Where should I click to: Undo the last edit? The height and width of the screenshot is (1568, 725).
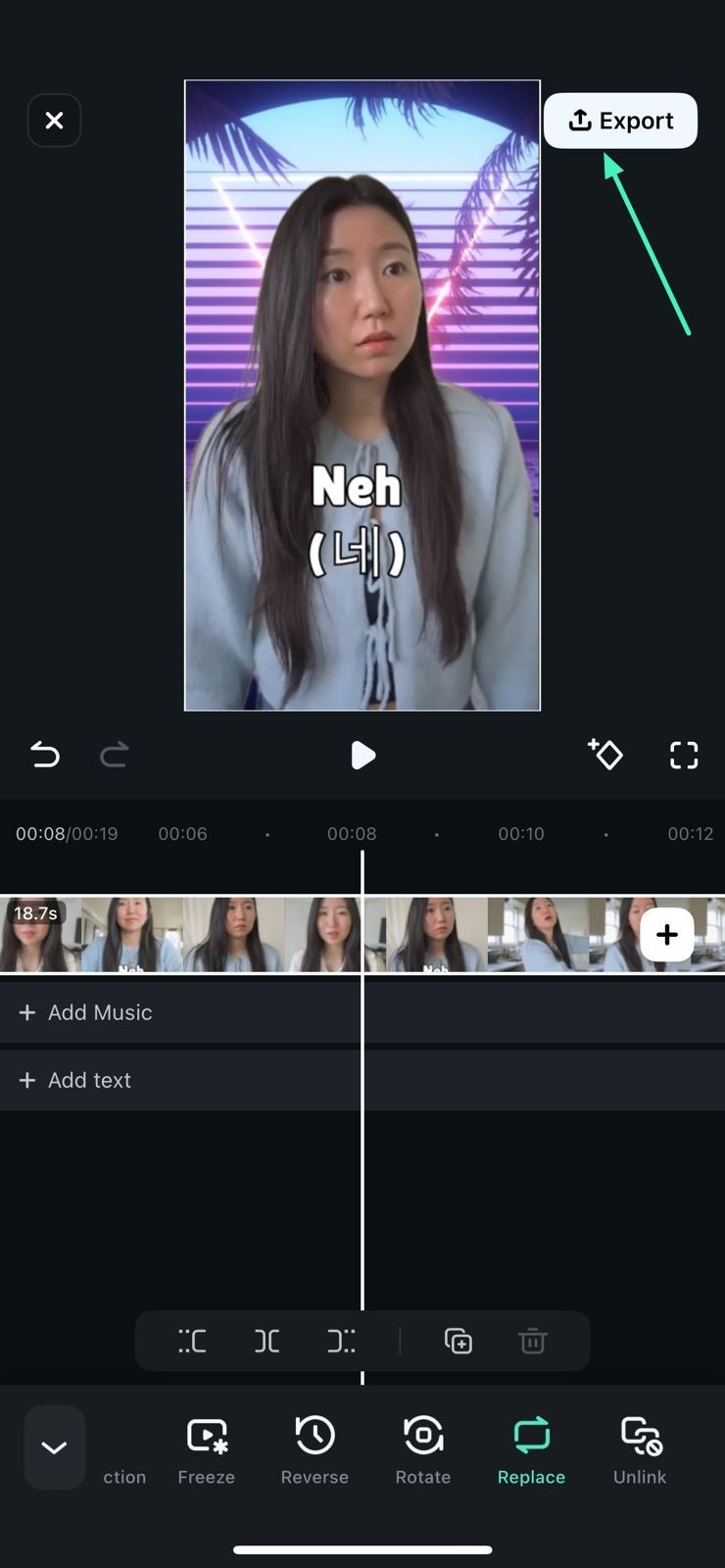[x=45, y=755]
